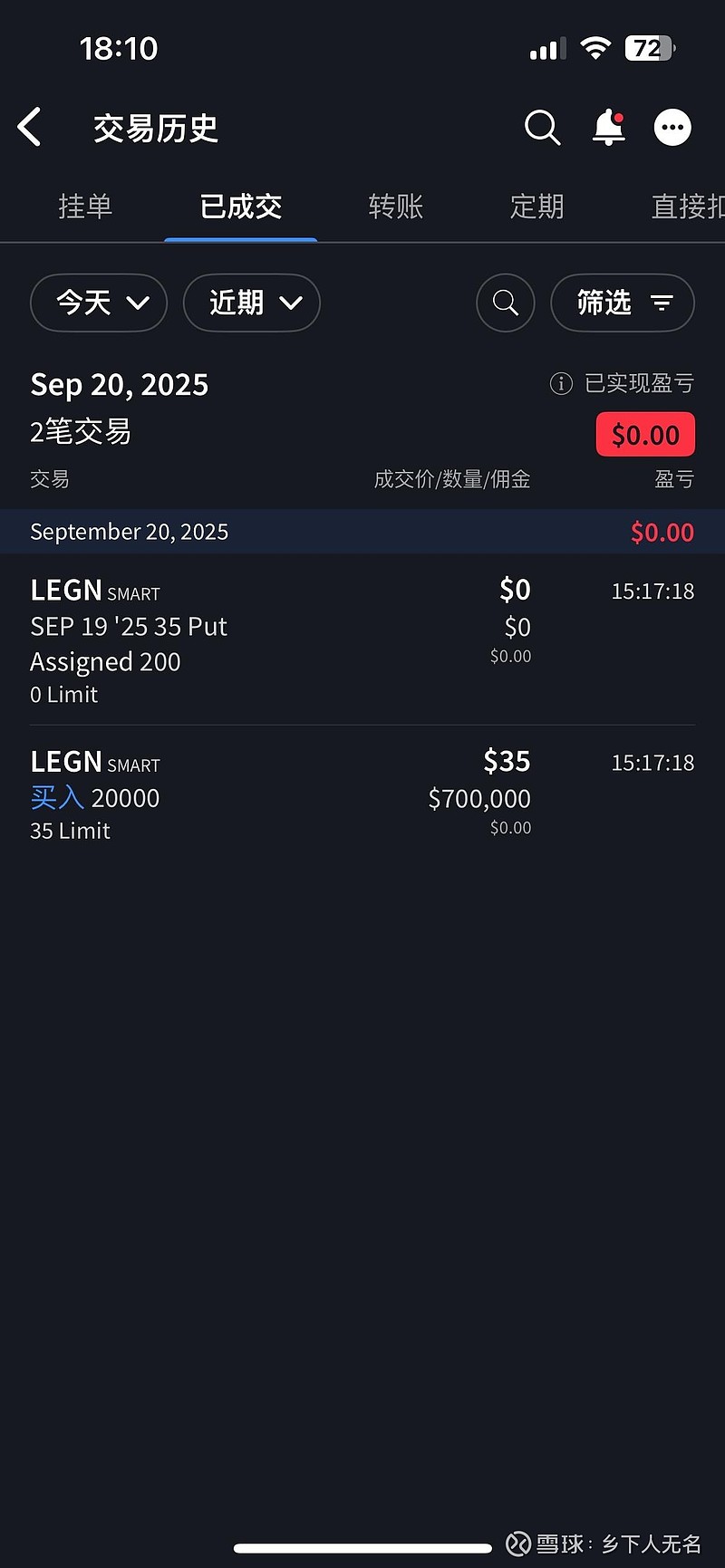Show info about 已实现盈亏
Screen dimensions: 725x1568
[x=561, y=384]
